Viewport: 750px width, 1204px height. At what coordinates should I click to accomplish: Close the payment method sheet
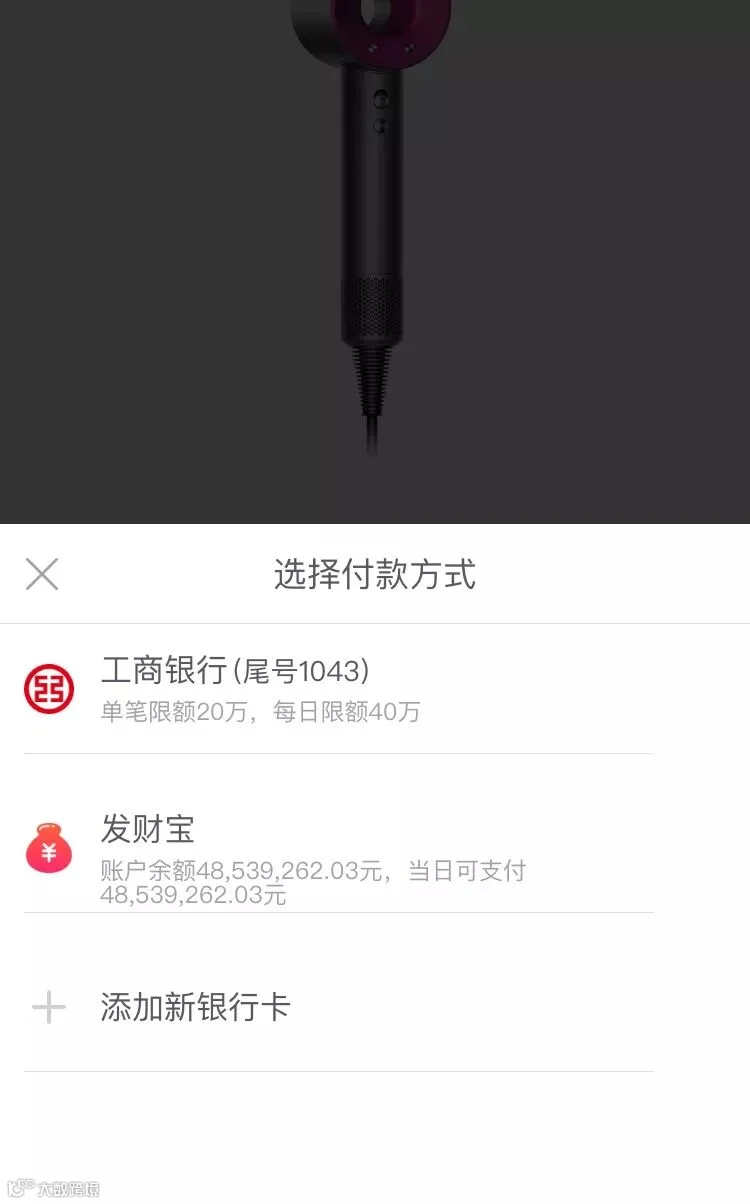click(x=42, y=574)
